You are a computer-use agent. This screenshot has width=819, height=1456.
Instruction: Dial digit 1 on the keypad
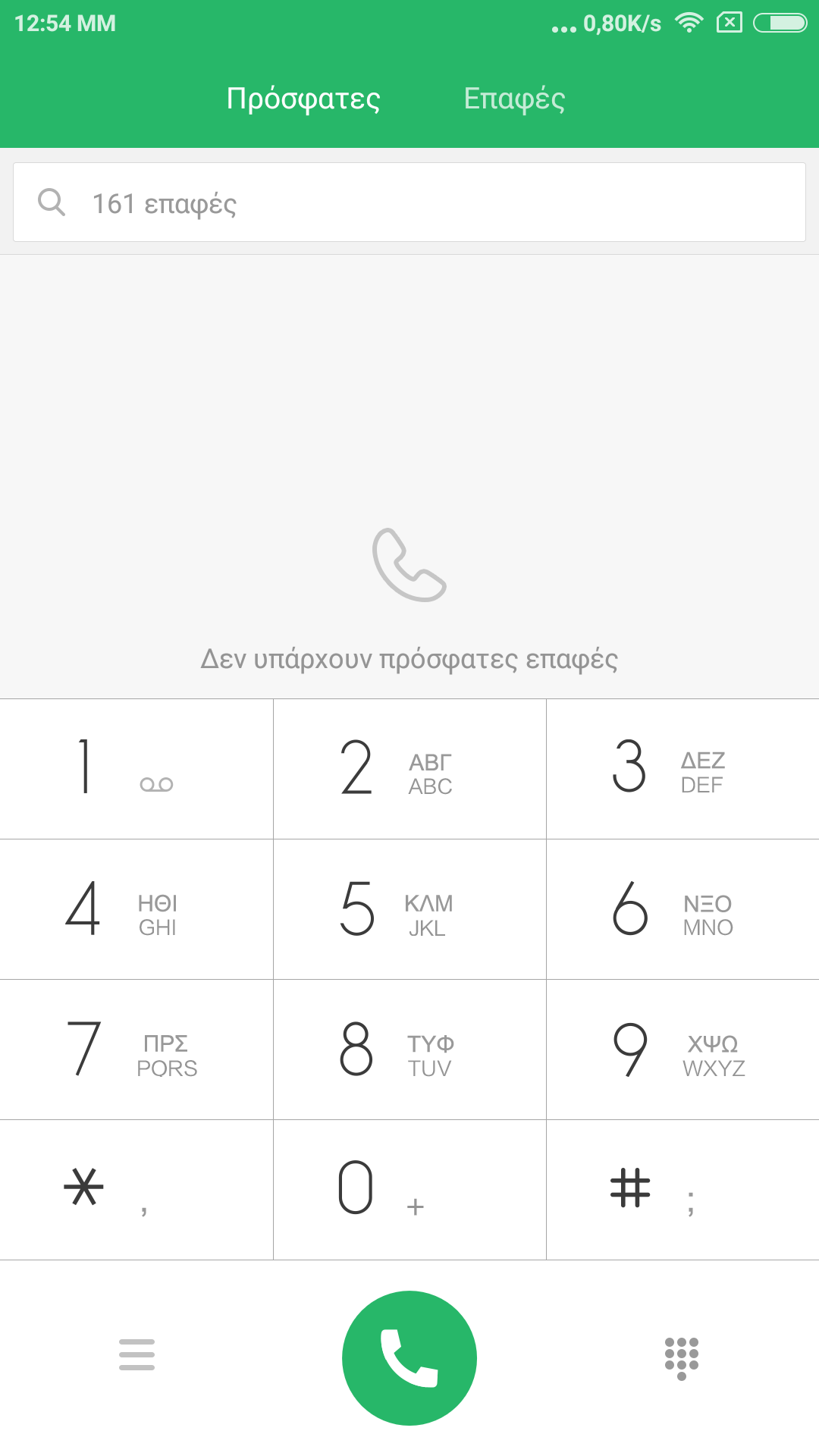(x=136, y=769)
